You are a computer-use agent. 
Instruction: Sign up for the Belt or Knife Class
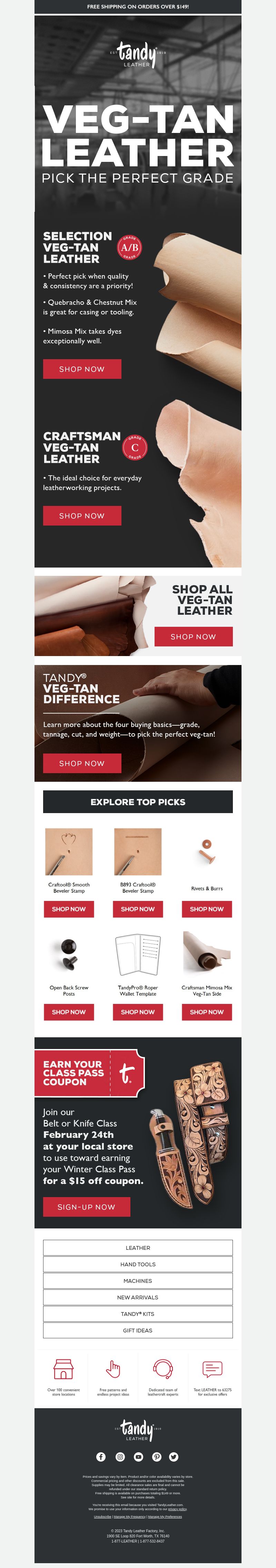pyautogui.click(x=87, y=1206)
